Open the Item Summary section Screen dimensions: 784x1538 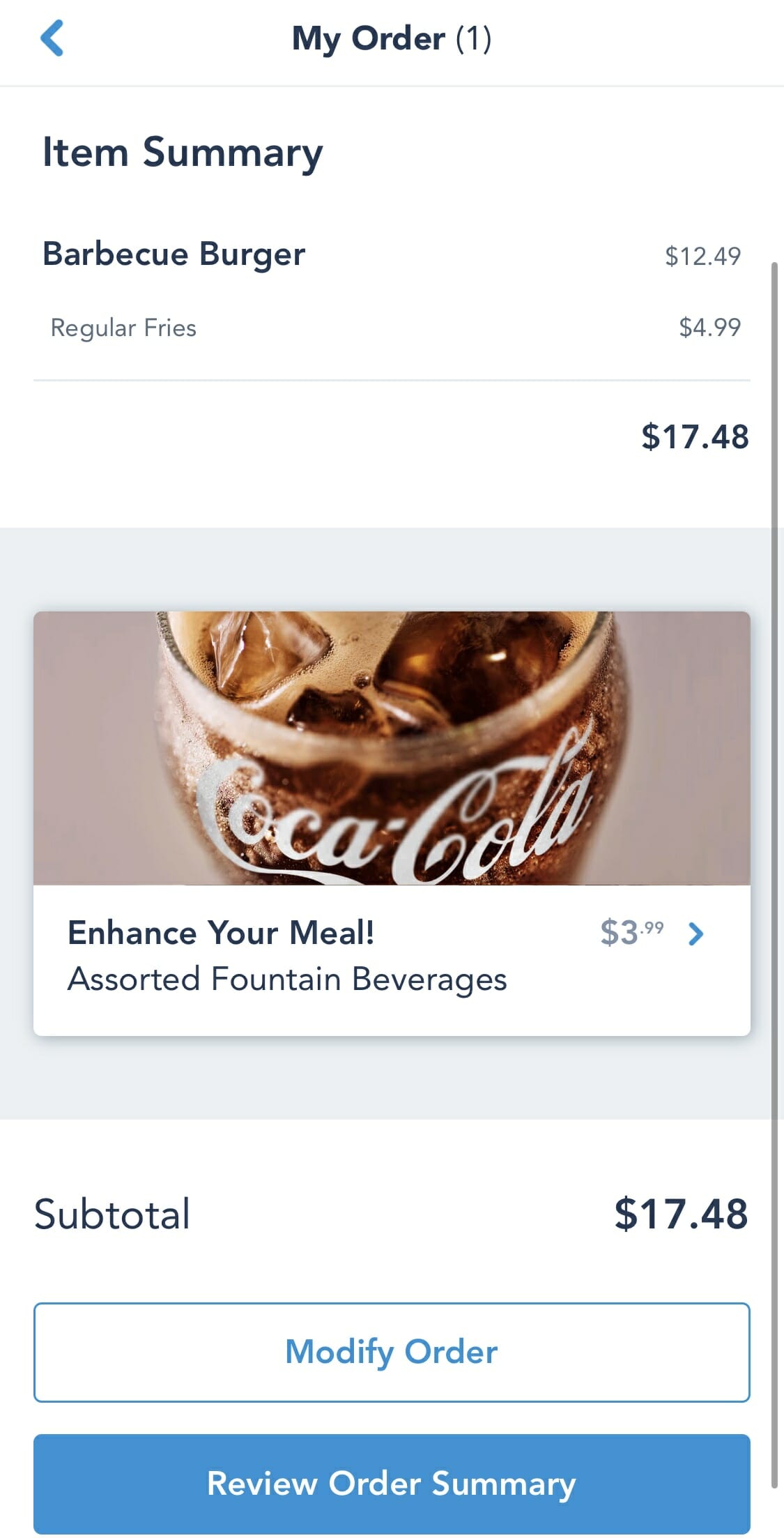(x=182, y=152)
